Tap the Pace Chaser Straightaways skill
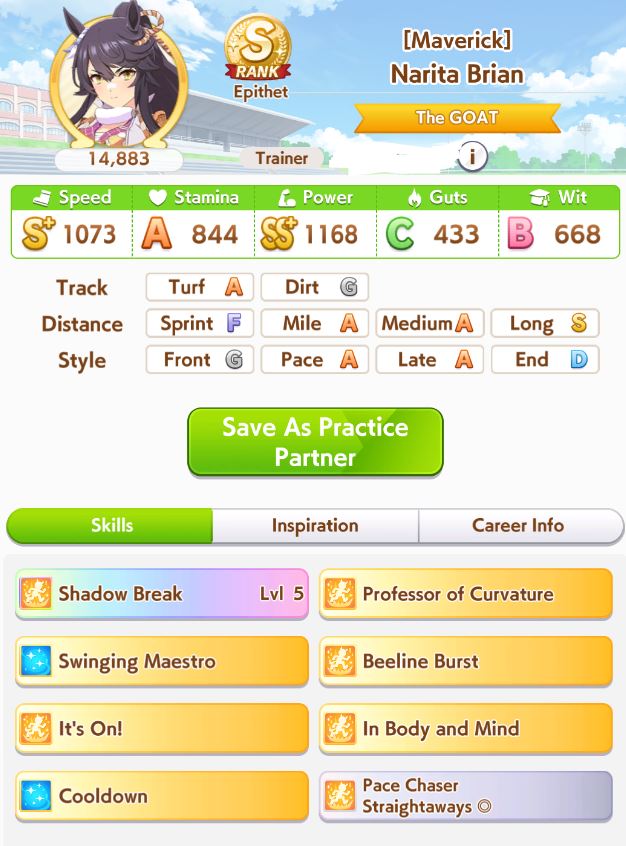This screenshot has width=626, height=846. tap(466, 796)
